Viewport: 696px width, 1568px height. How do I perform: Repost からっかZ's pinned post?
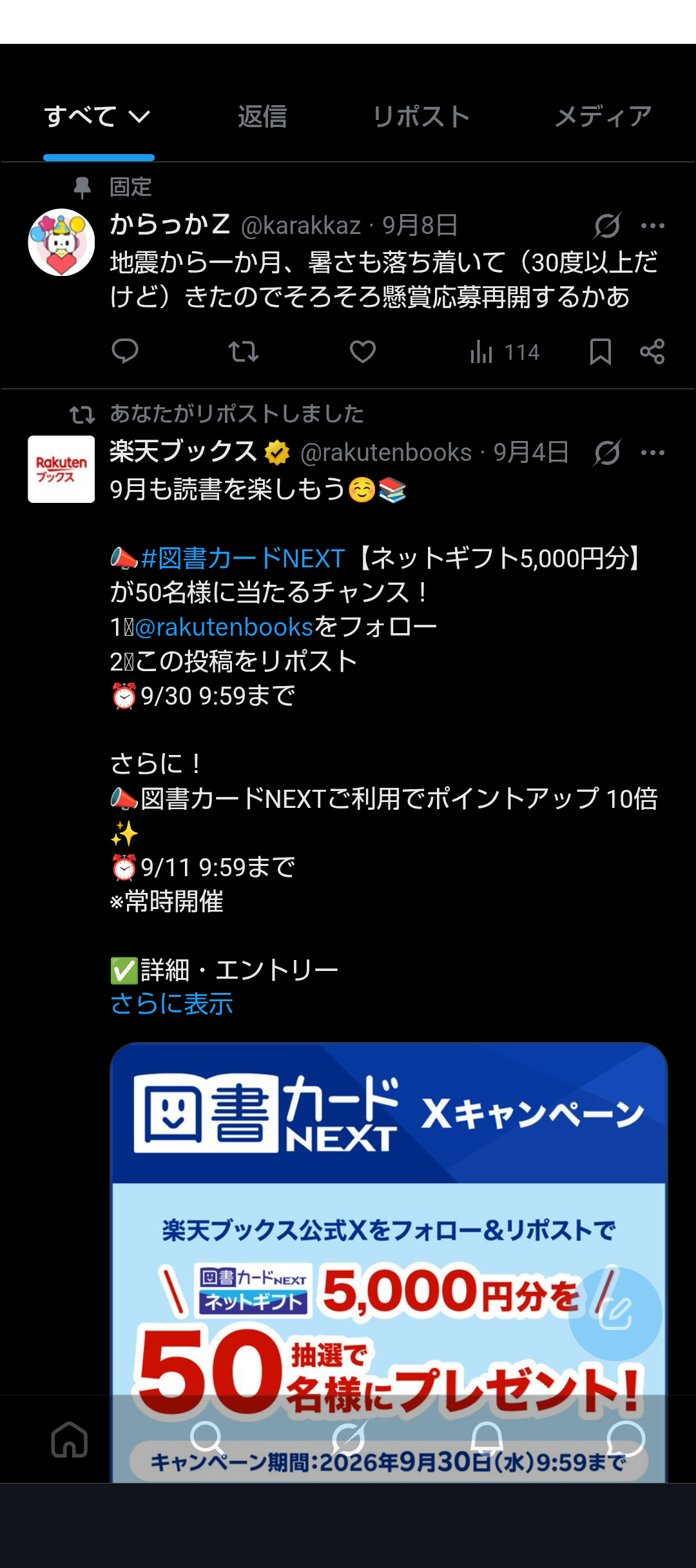pyautogui.click(x=244, y=351)
